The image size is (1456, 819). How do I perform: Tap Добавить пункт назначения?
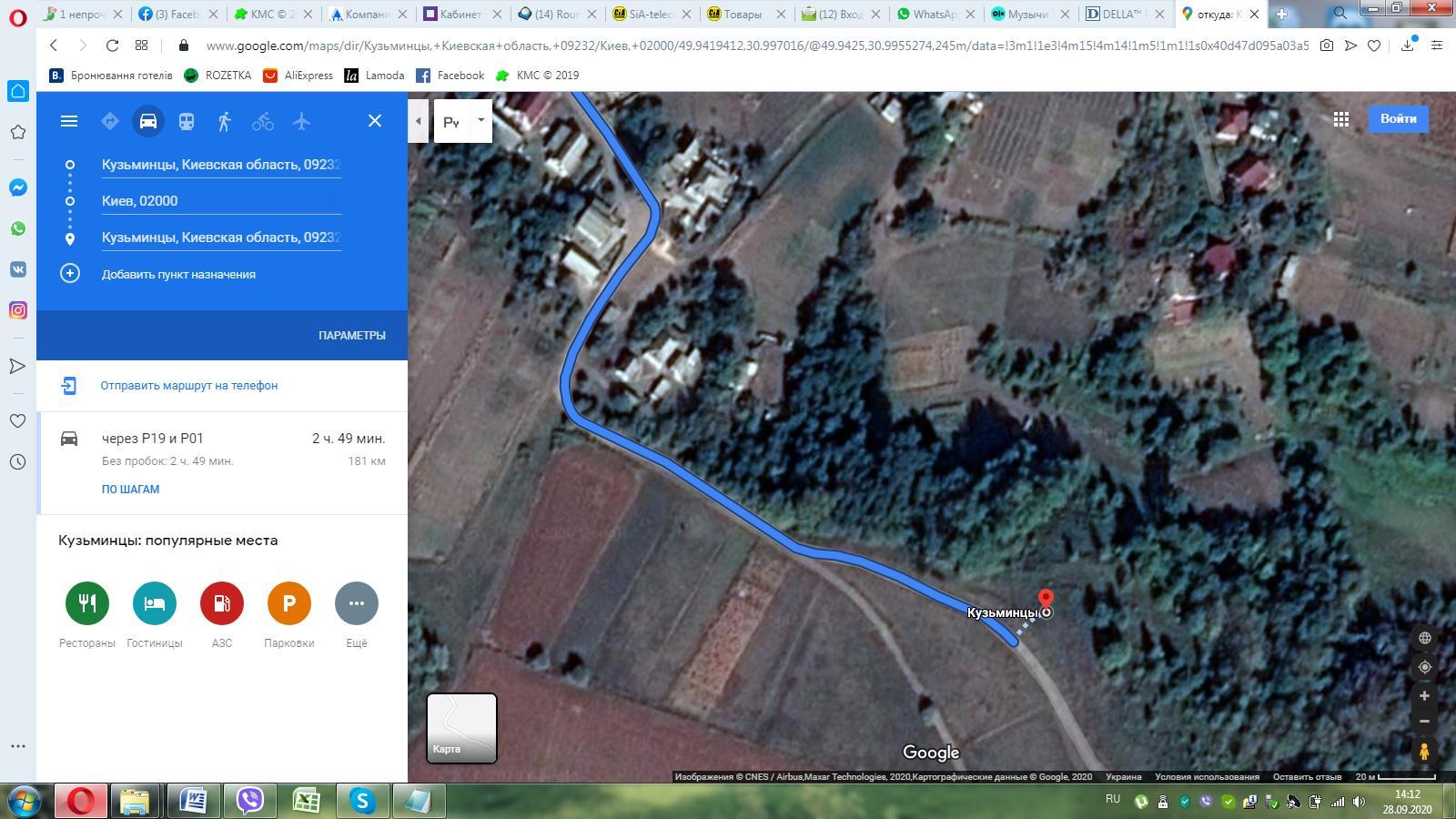click(x=178, y=274)
